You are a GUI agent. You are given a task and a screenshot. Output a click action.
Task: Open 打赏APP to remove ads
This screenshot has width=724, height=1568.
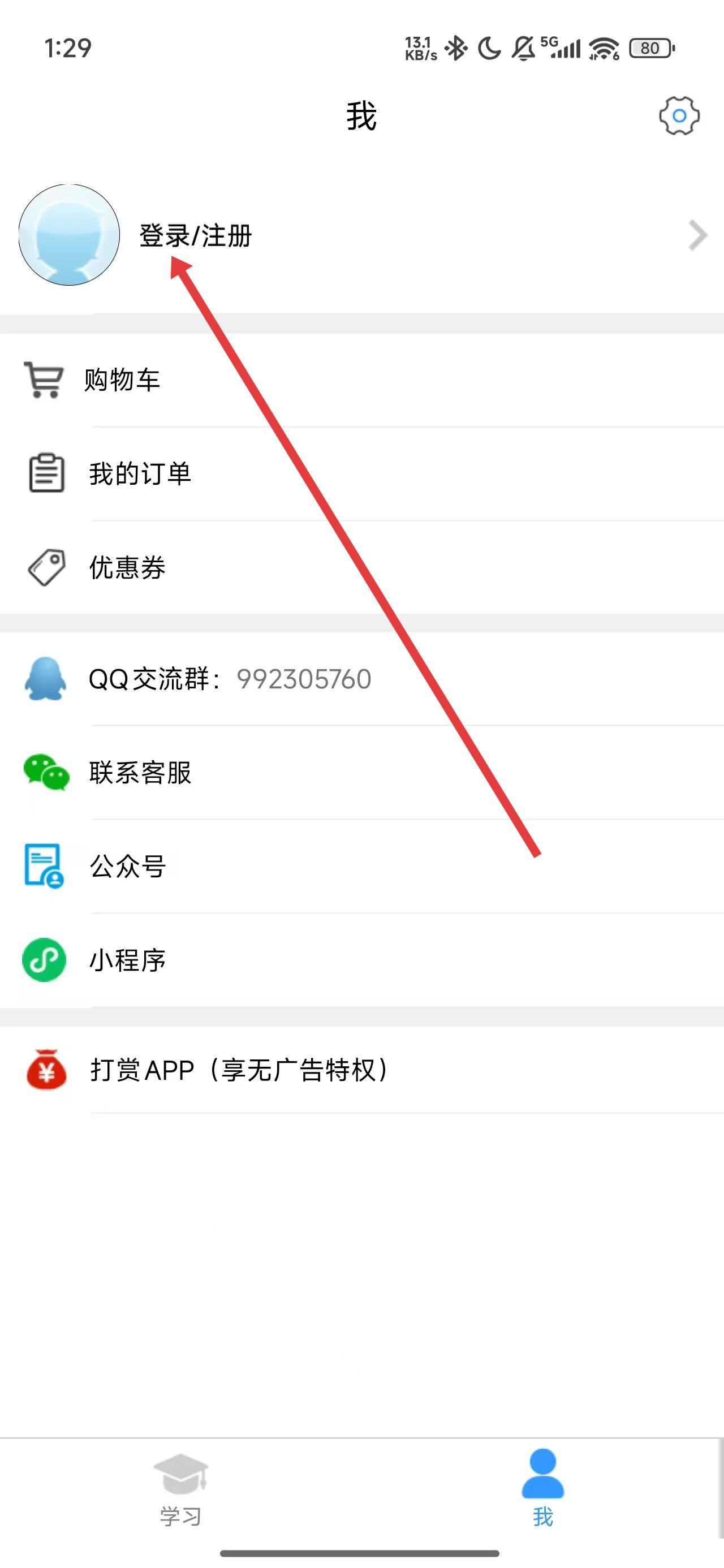[x=239, y=1070]
